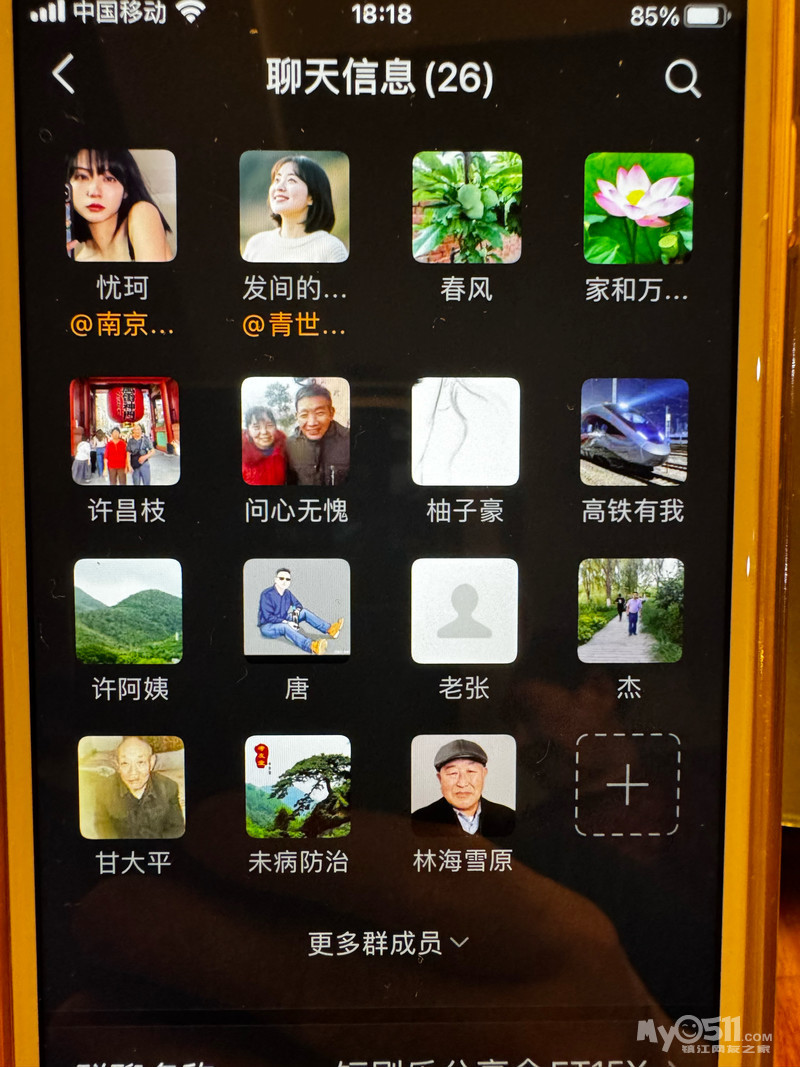This screenshot has height=1067, width=800.
Task: View member 发间的… profile
Action: tap(294, 207)
